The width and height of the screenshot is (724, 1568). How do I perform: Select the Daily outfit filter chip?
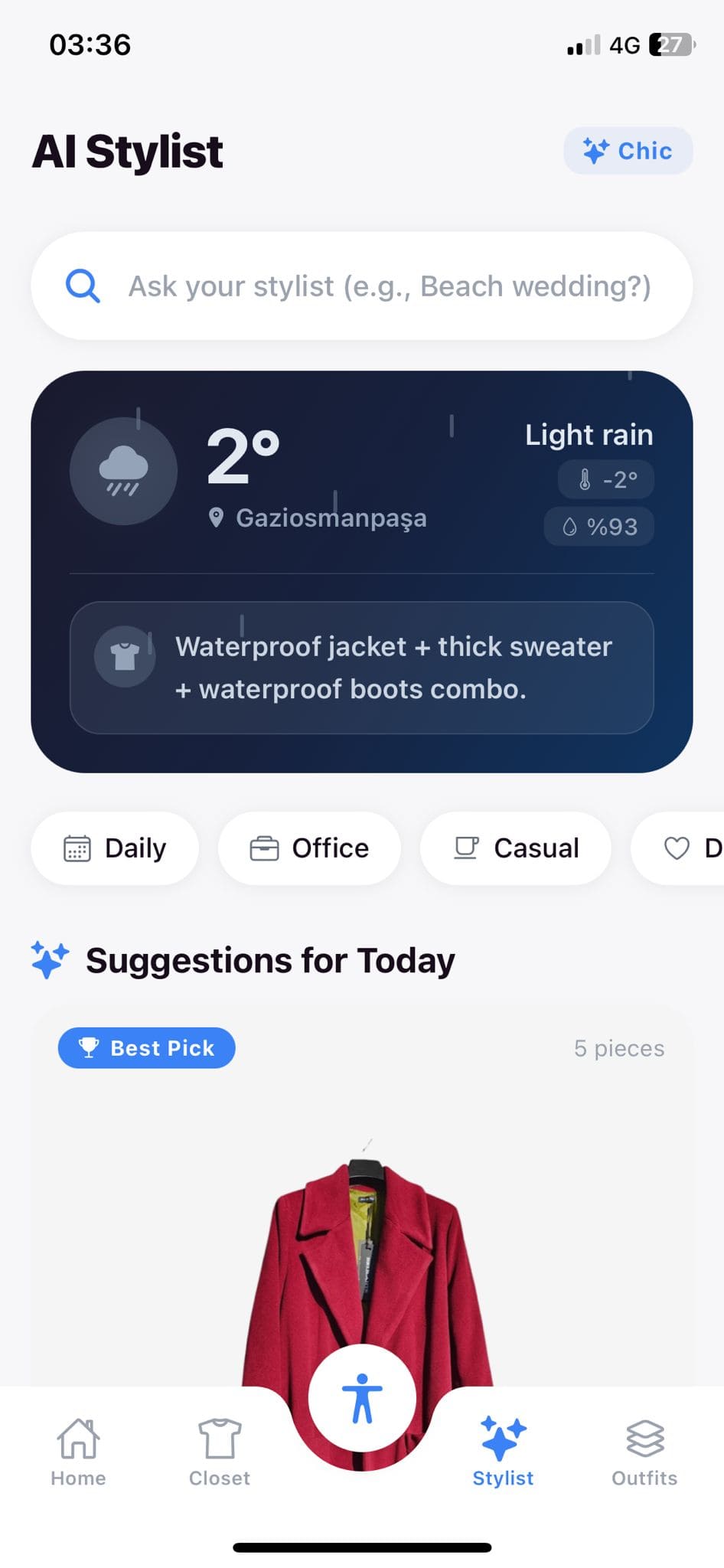(115, 848)
